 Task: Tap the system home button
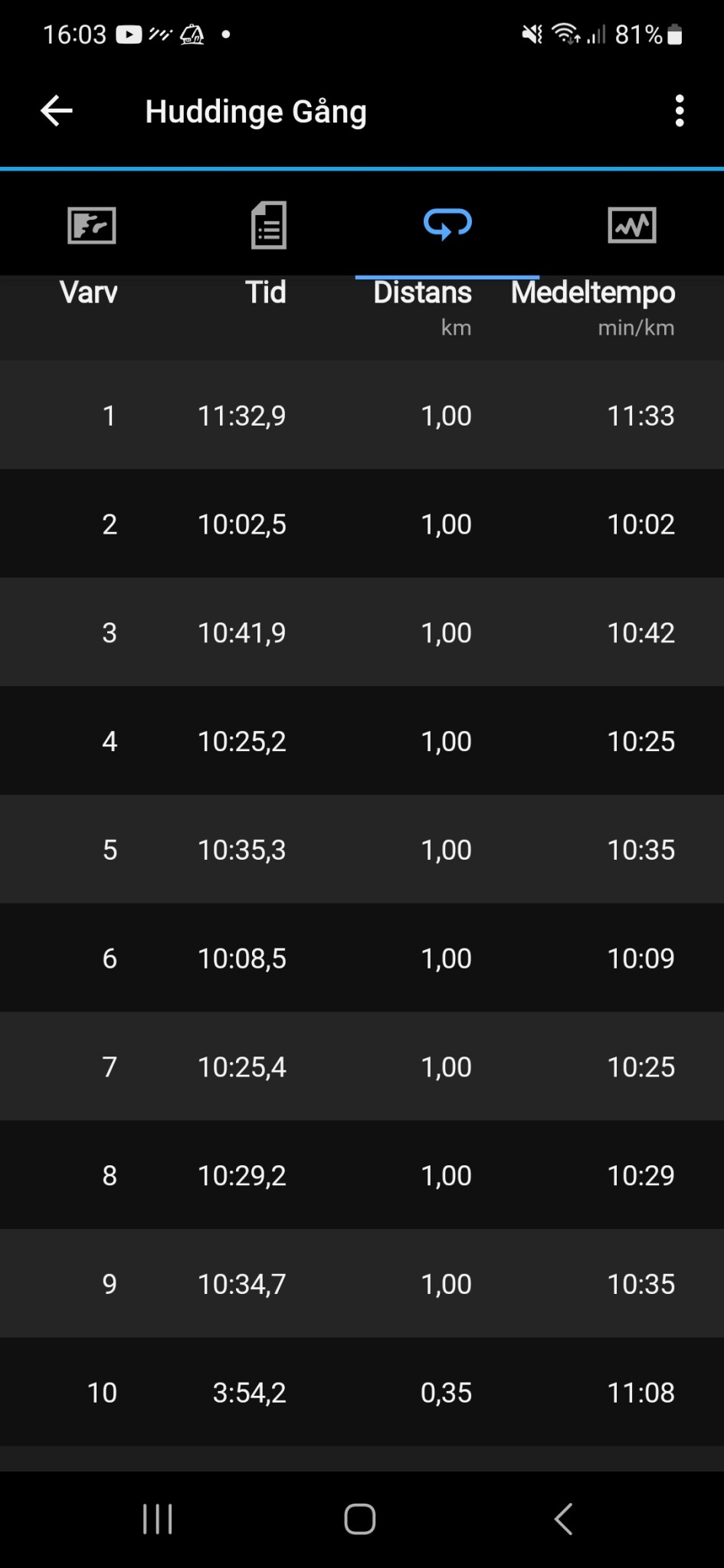point(360,1519)
